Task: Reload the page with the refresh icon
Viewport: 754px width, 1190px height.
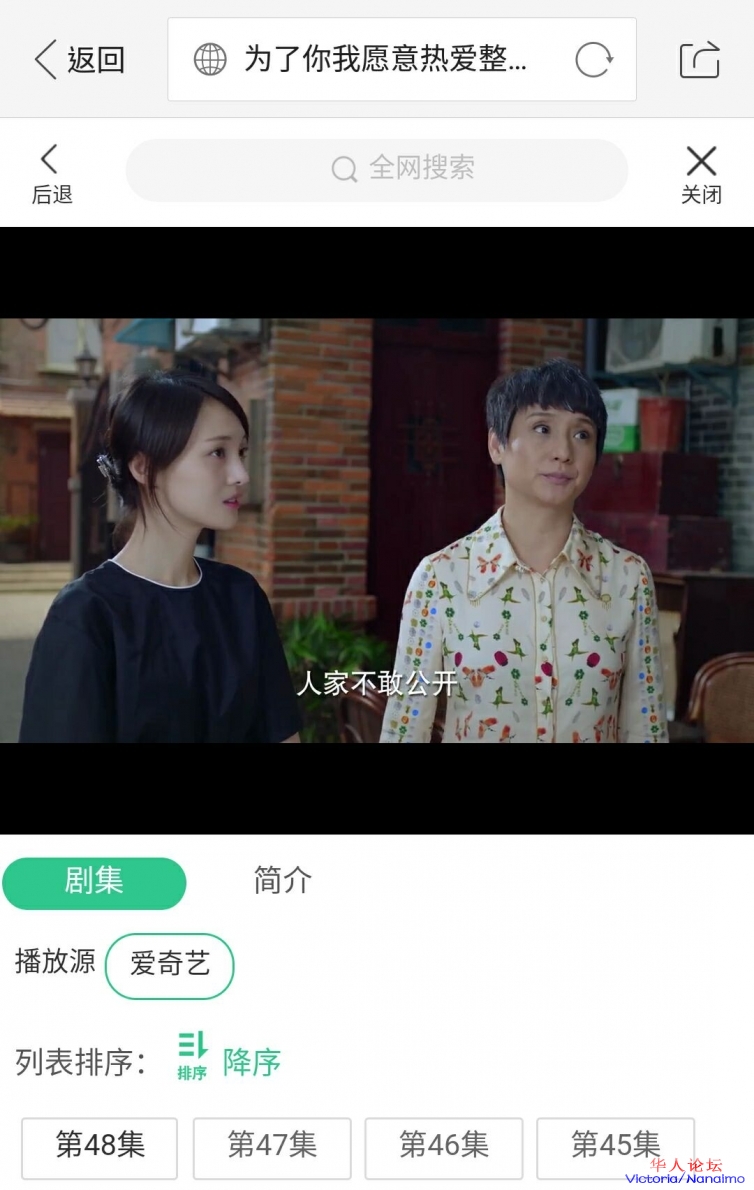Action: click(594, 60)
